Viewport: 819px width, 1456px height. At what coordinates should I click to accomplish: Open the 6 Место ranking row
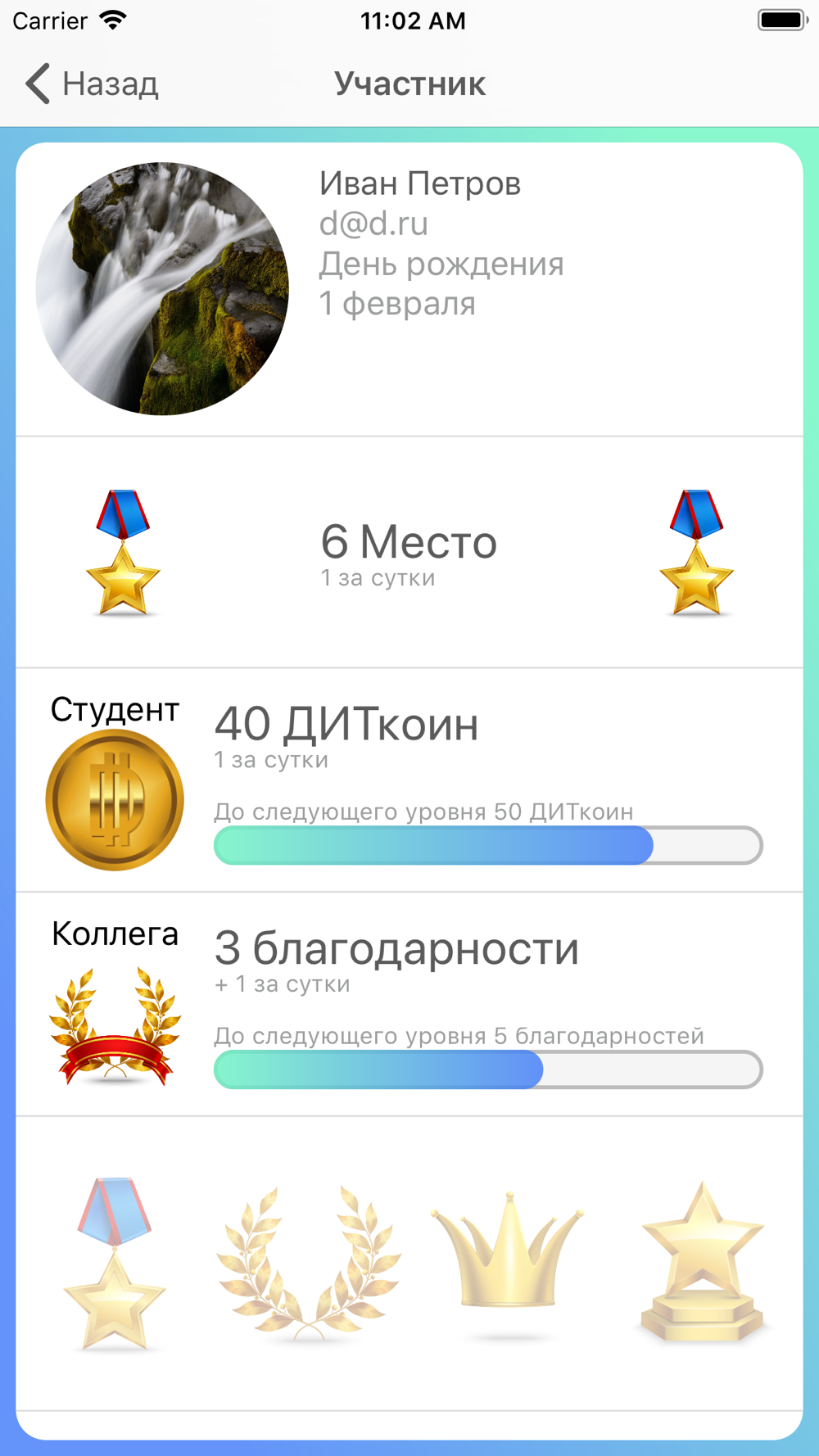point(409,553)
